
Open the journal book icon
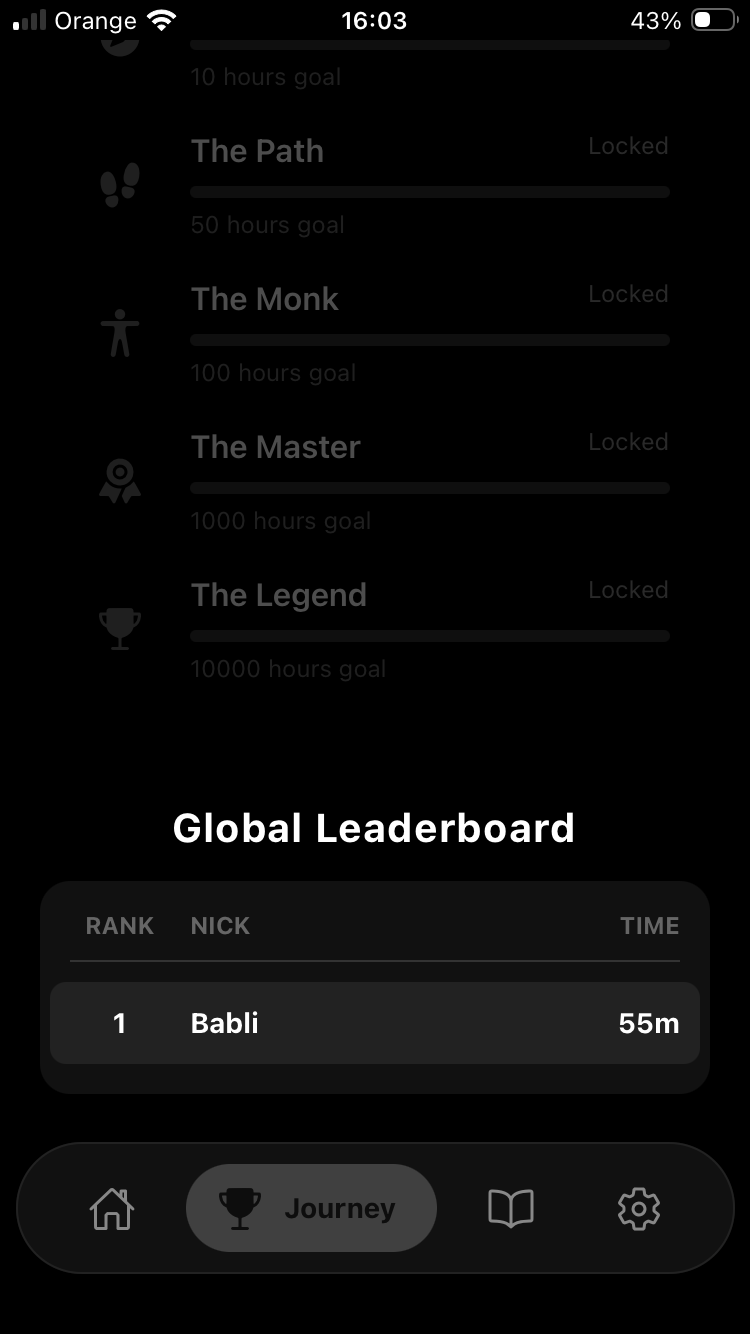click(511, 1208)
